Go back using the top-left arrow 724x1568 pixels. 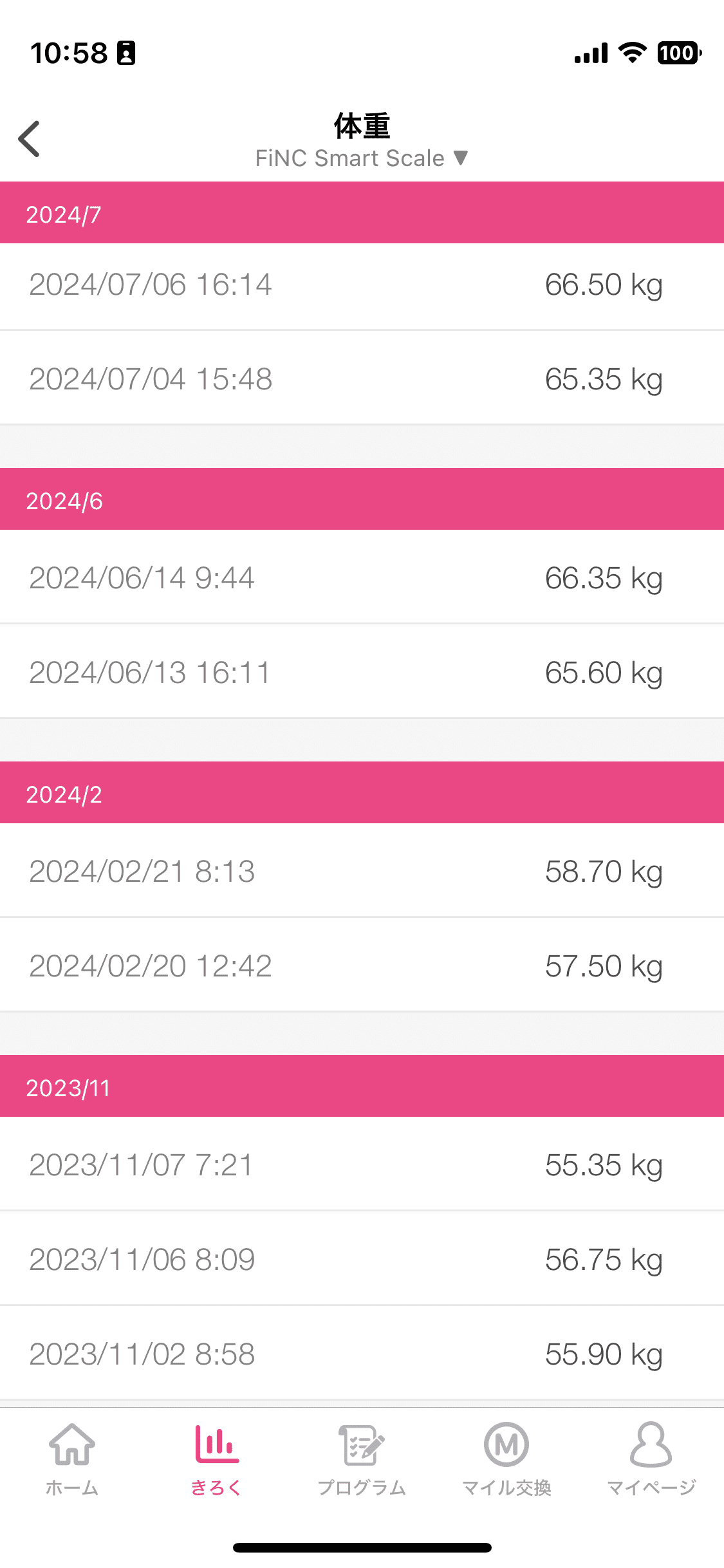click(x=30, y=138)
